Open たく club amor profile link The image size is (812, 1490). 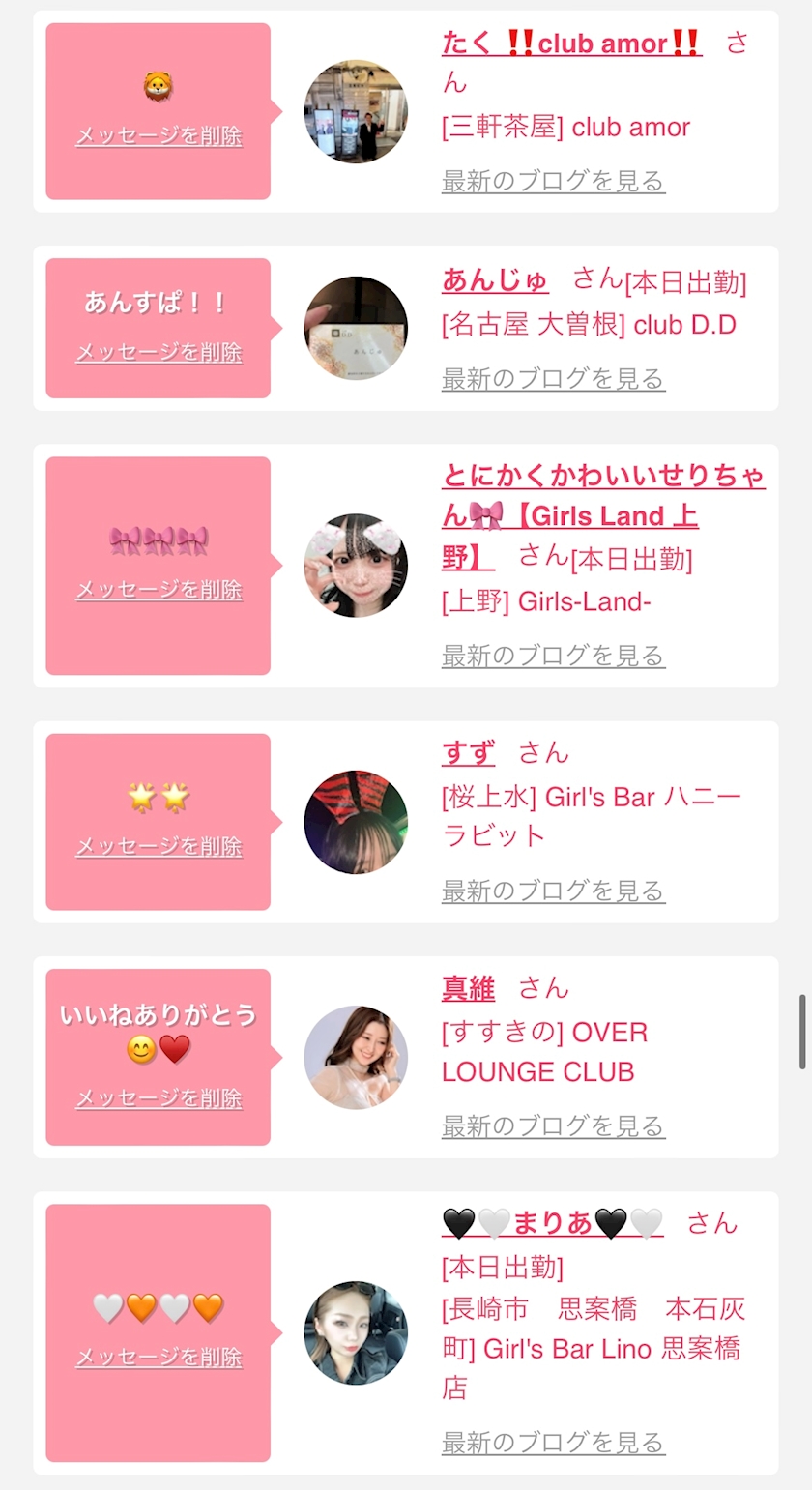pyautogui.click(x=571, y=44)
